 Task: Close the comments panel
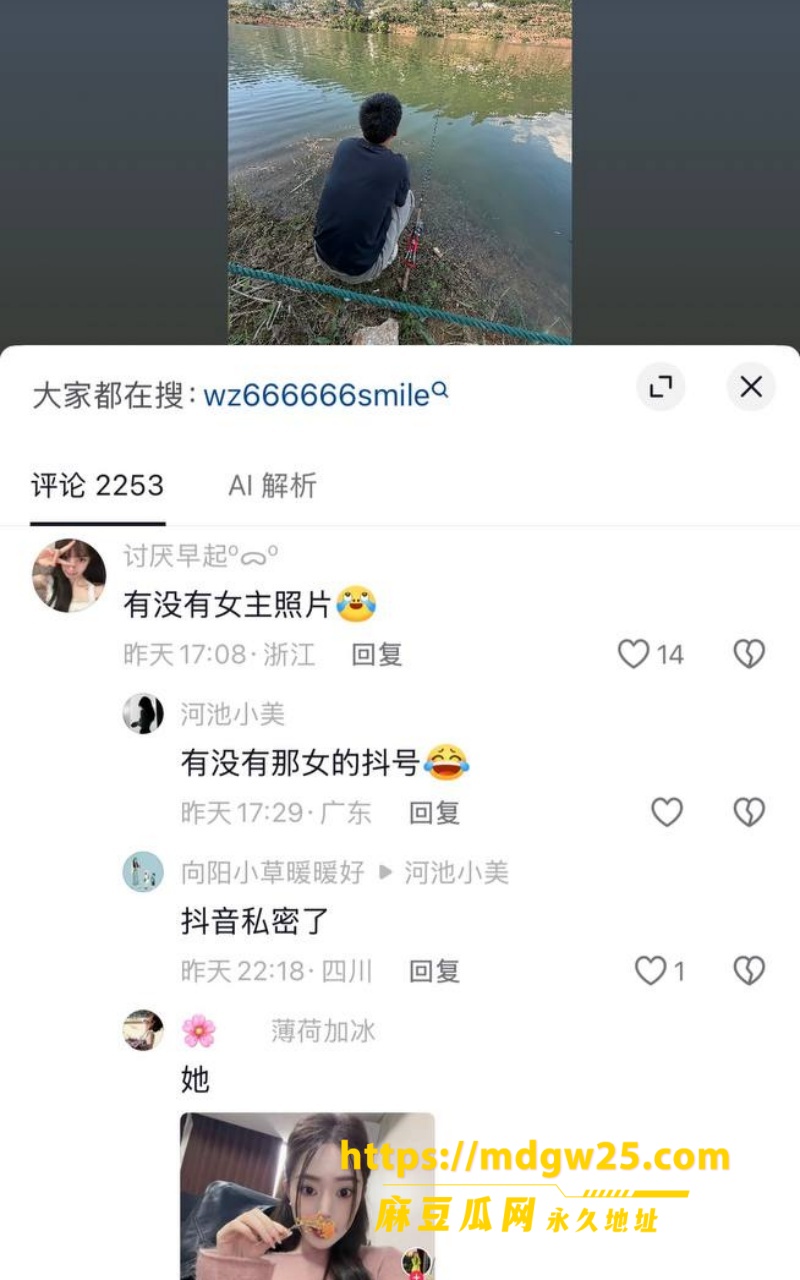pyautogui.click(x=751, y=387)
